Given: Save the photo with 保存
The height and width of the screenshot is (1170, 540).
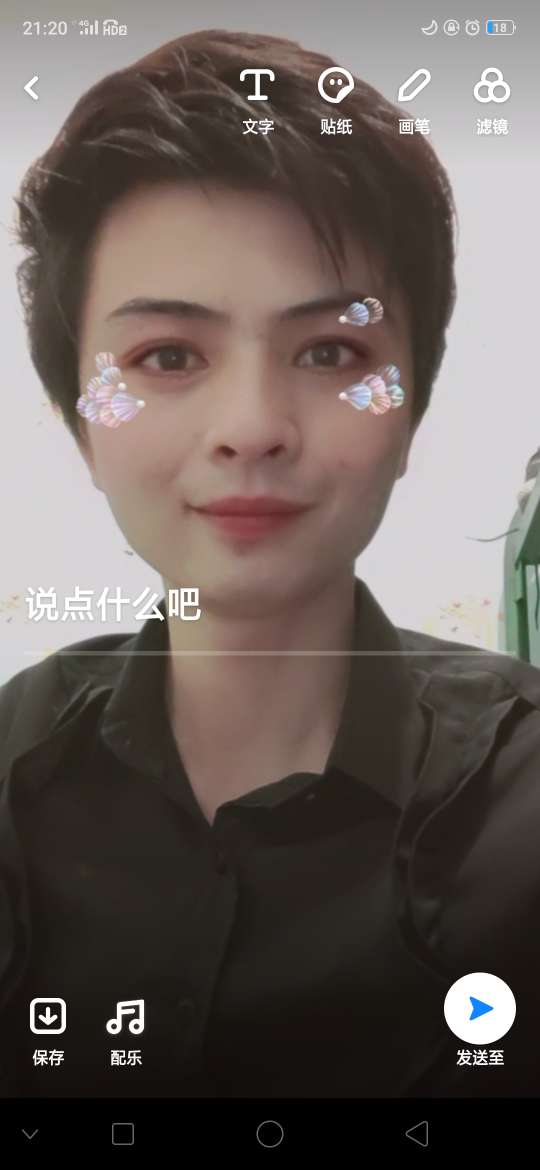Looking at the screenshot, I should click(x=48, y=1032).
